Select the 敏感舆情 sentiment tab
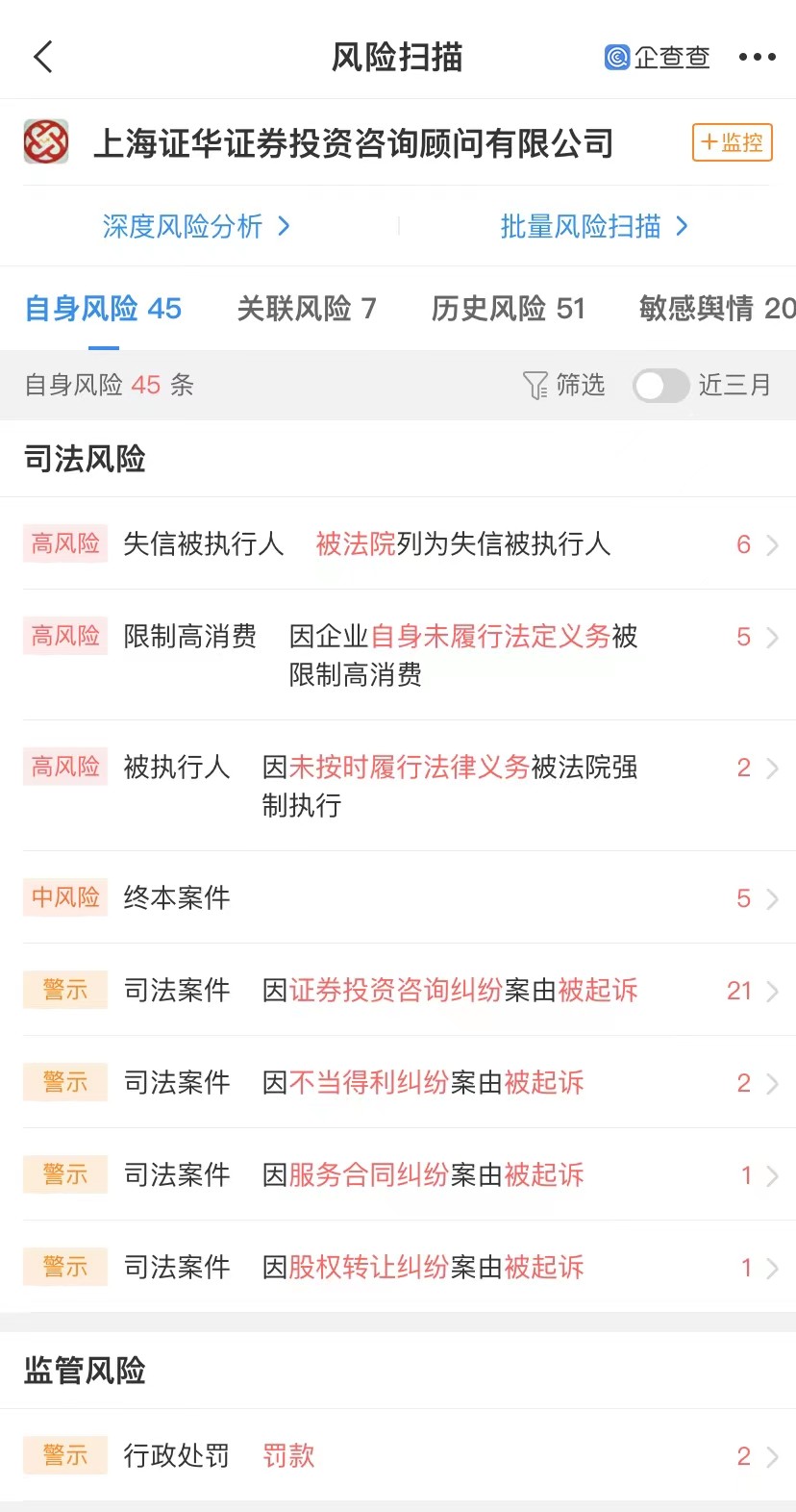 point(714,308)
